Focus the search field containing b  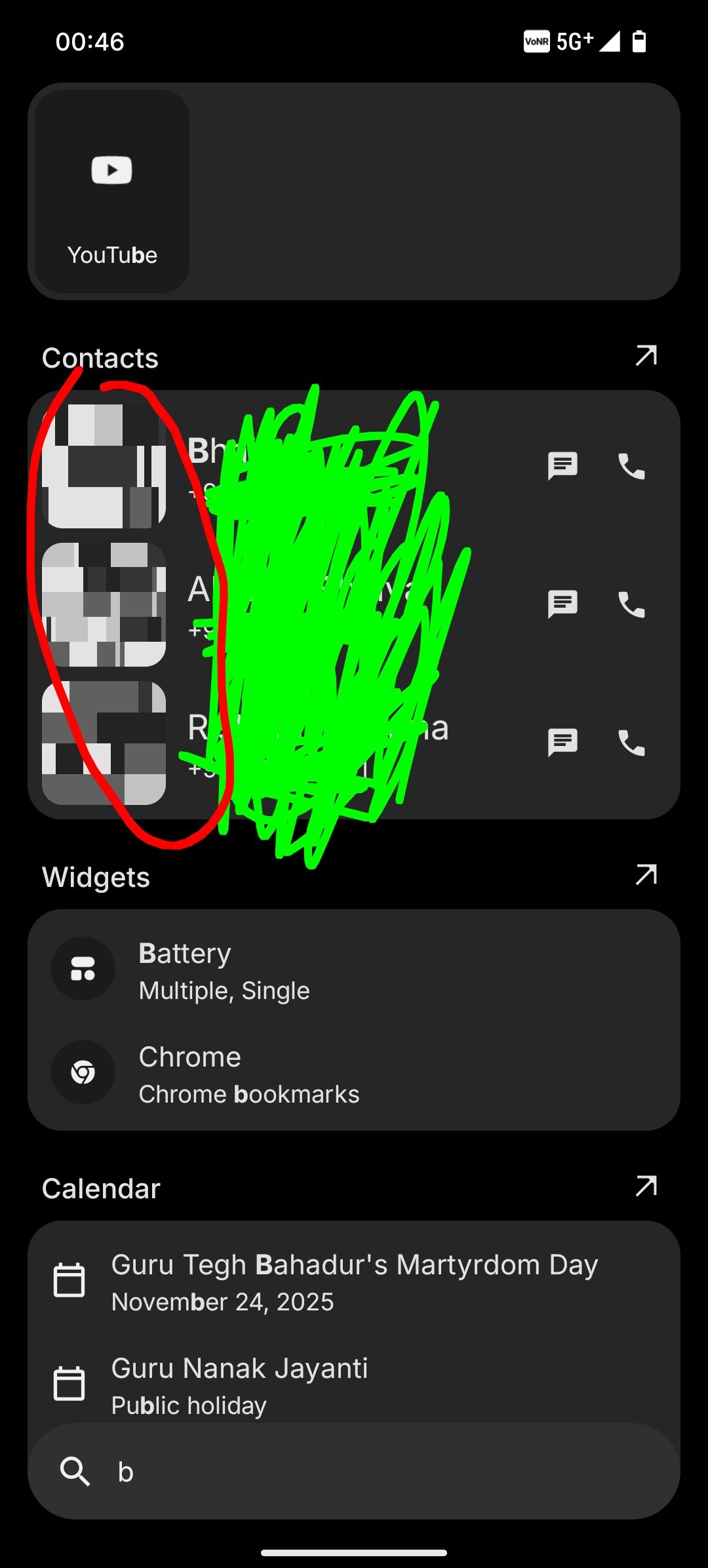[x=367, y=1472]
